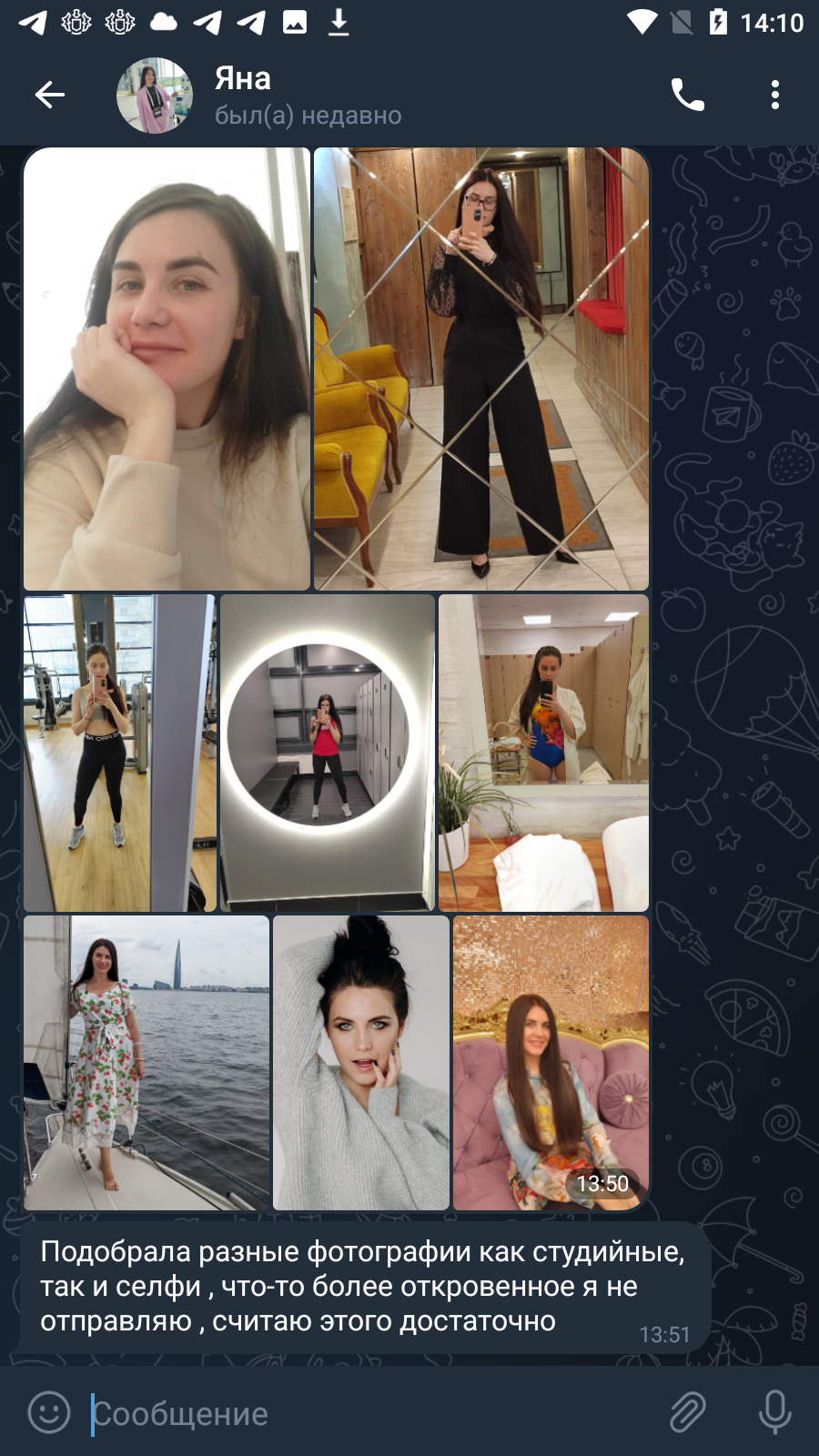Go back to the chat list

tap(50, 95)
